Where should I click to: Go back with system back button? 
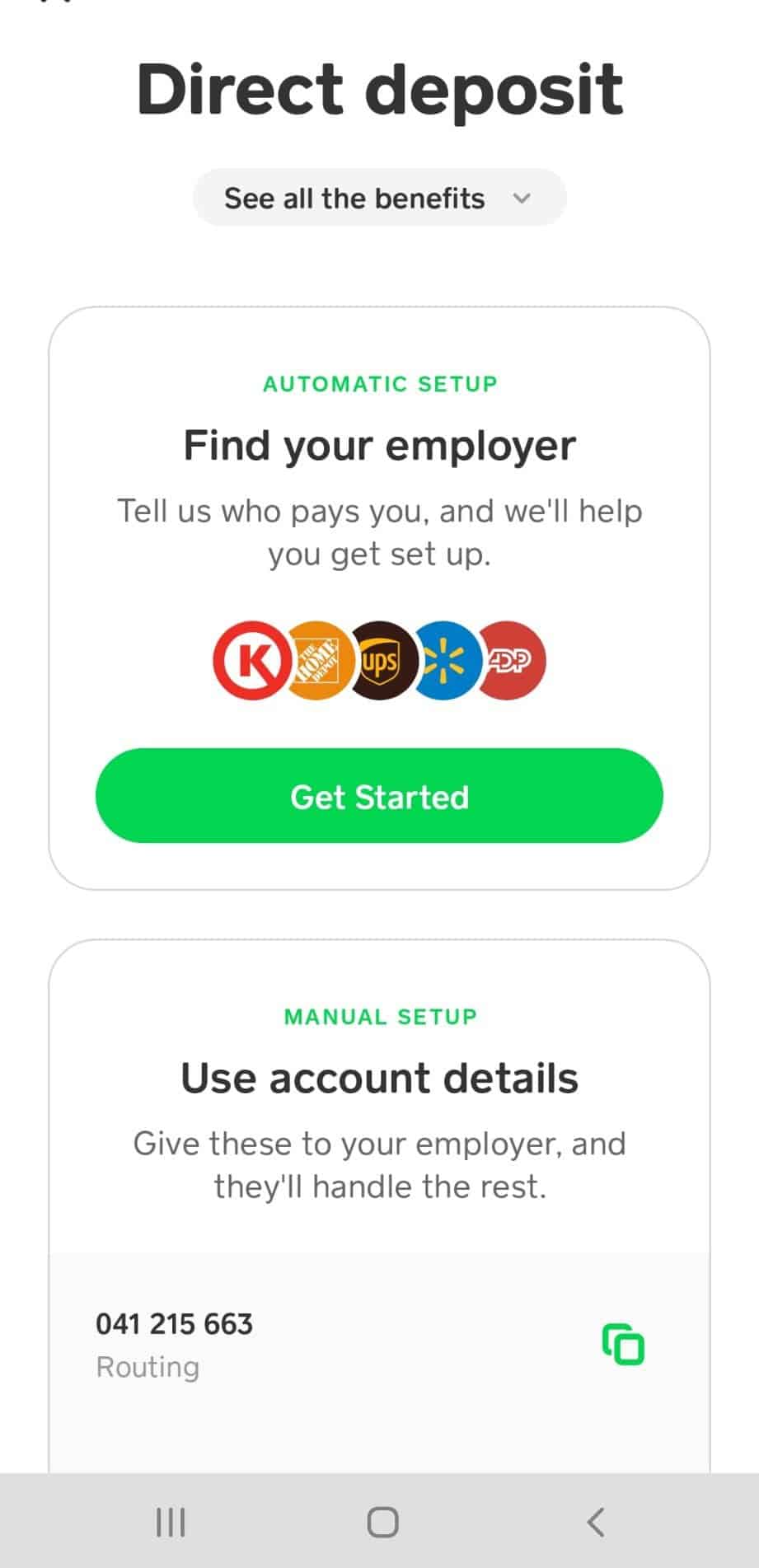tap(596, 1522)
